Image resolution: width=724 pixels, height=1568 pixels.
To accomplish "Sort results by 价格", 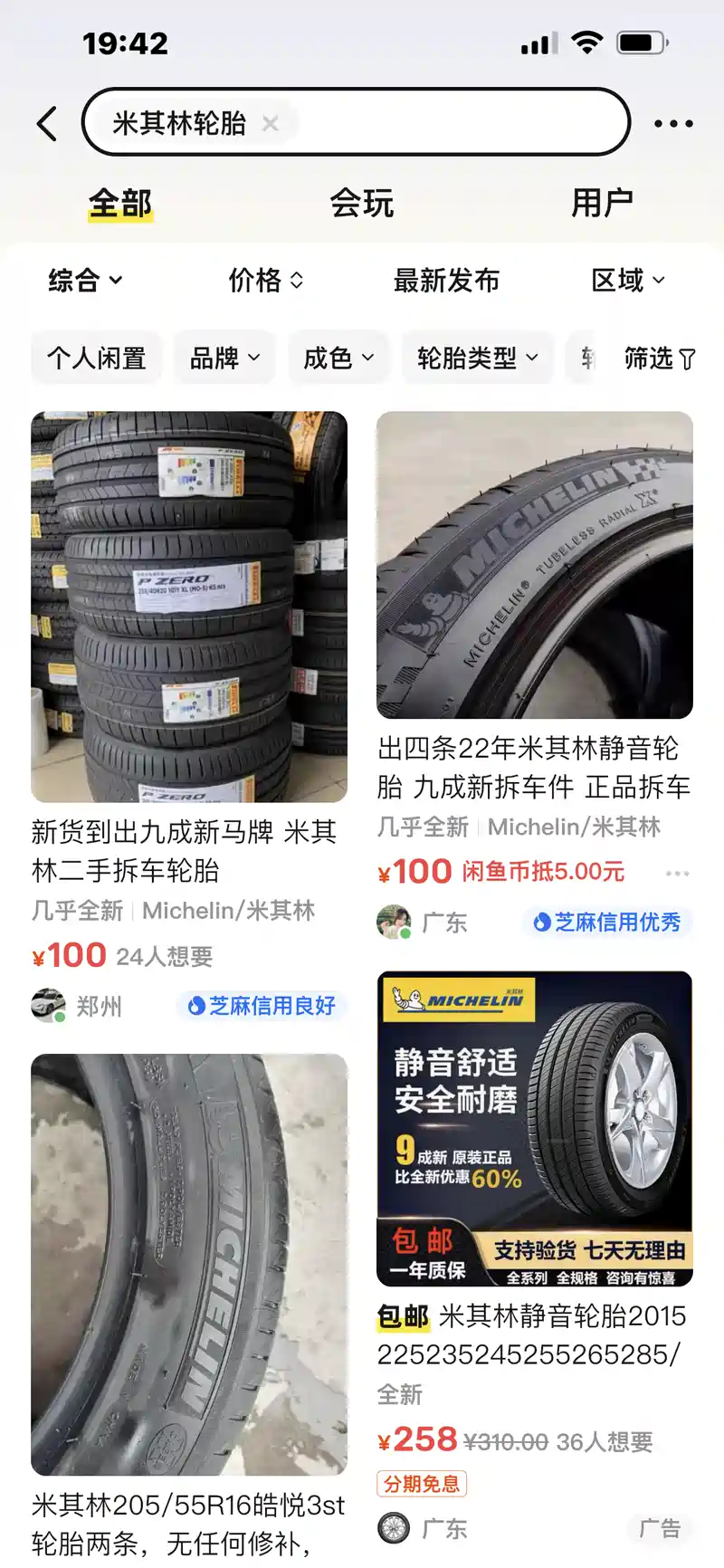I will pos(266,281).
